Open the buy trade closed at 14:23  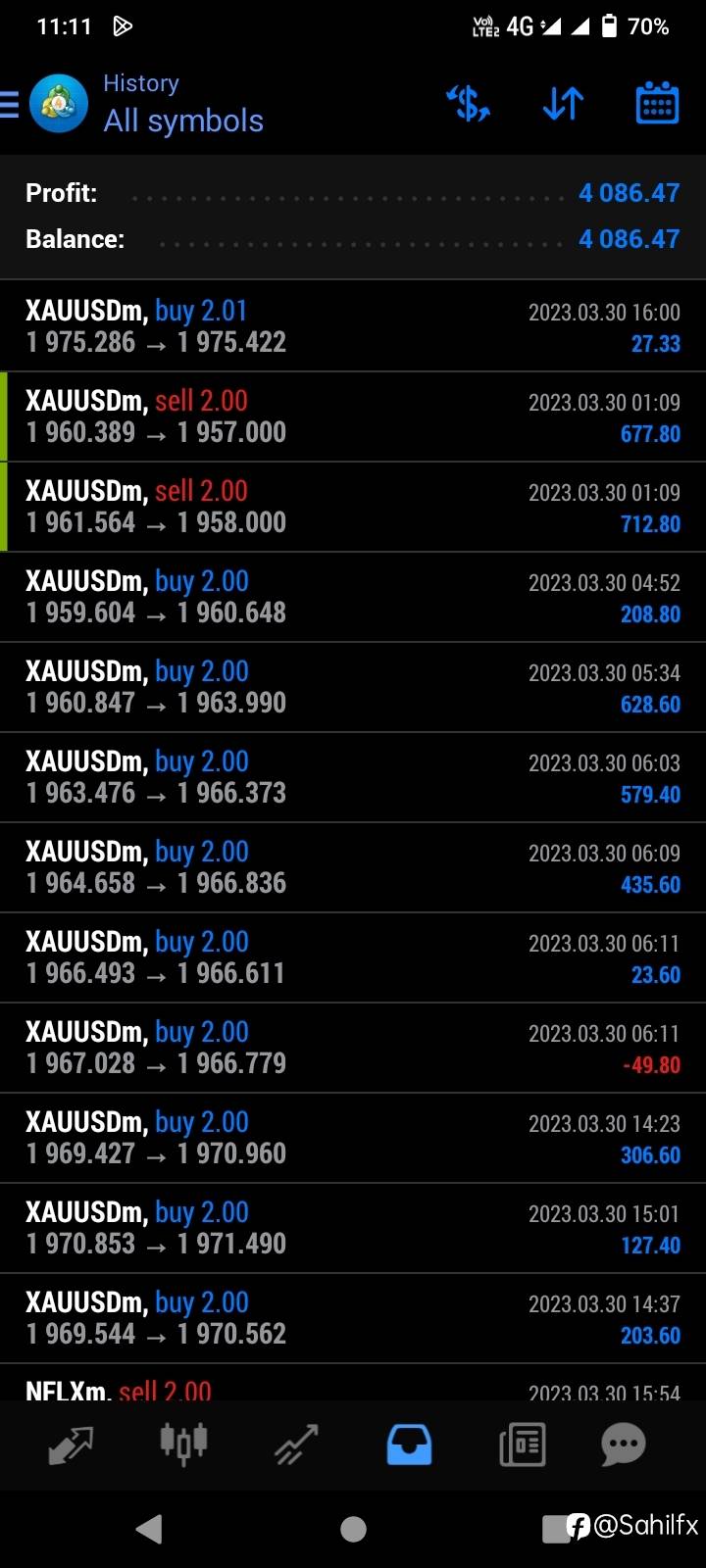coord(353,1138)
